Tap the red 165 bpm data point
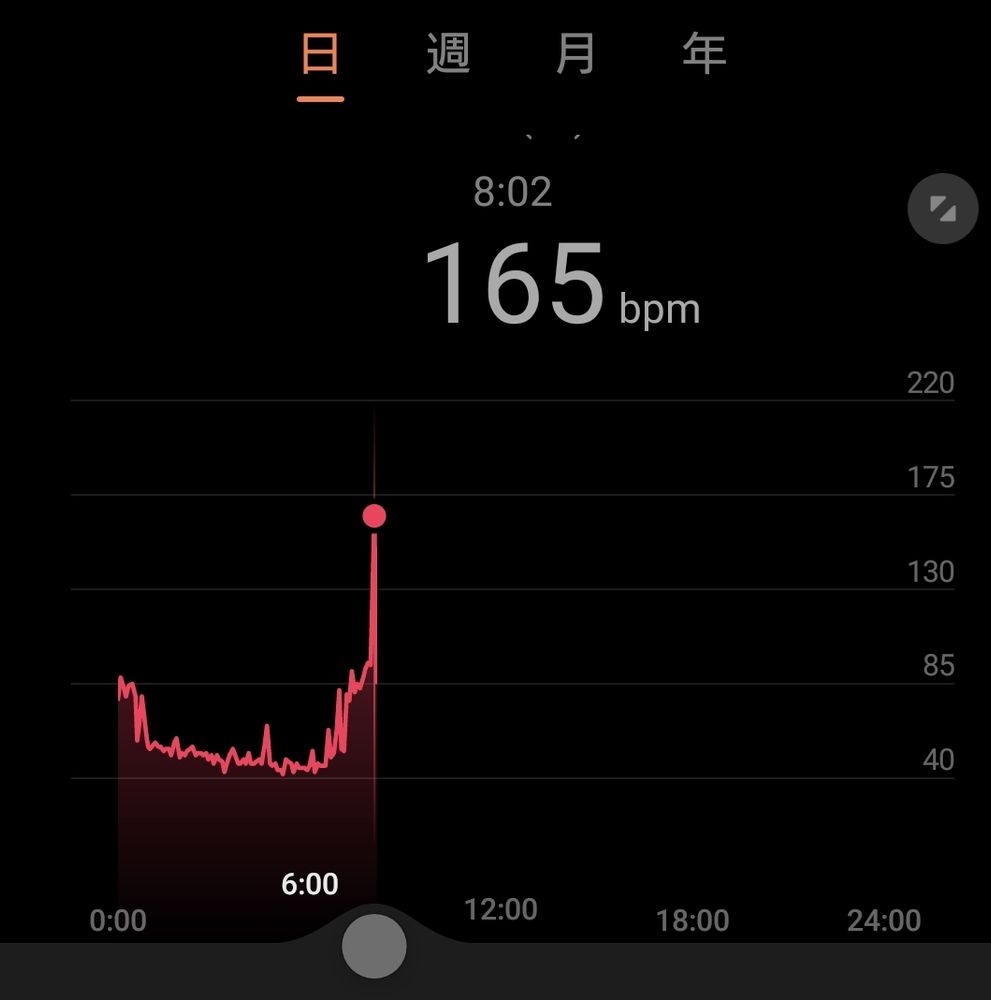The width and height of the screenshot is (991, 1000). (x=374, y=516)
